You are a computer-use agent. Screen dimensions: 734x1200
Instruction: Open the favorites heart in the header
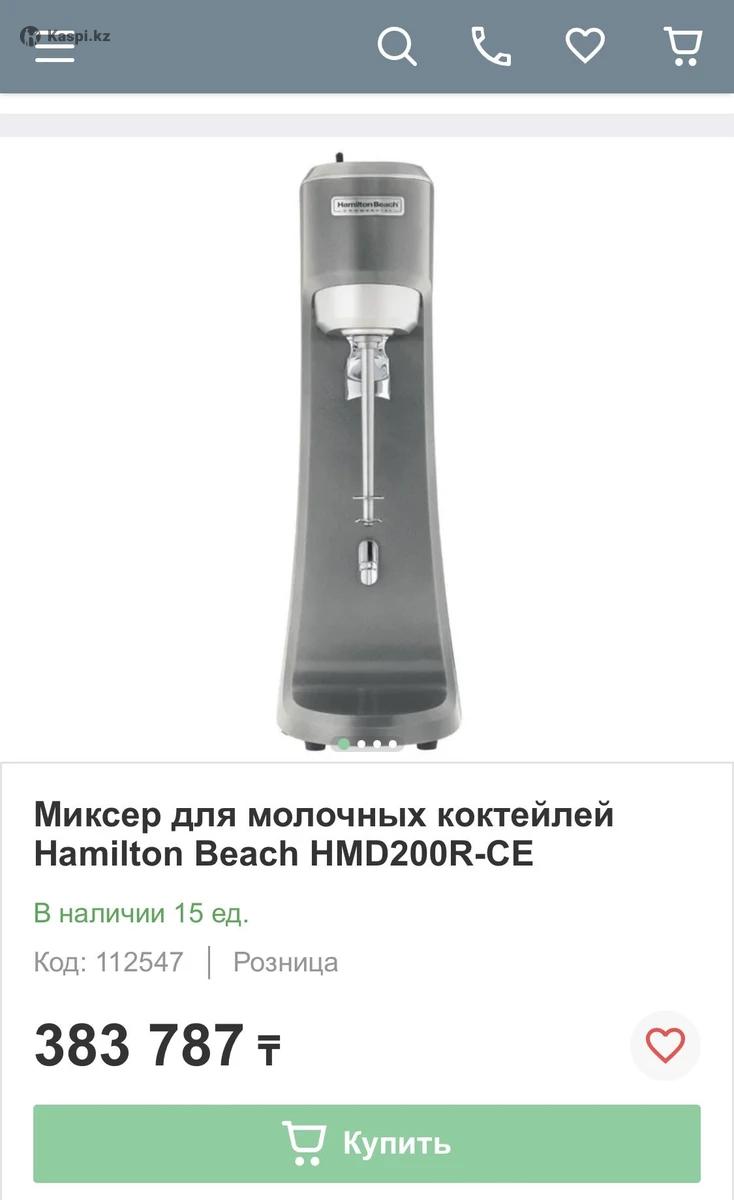point(585,46)
